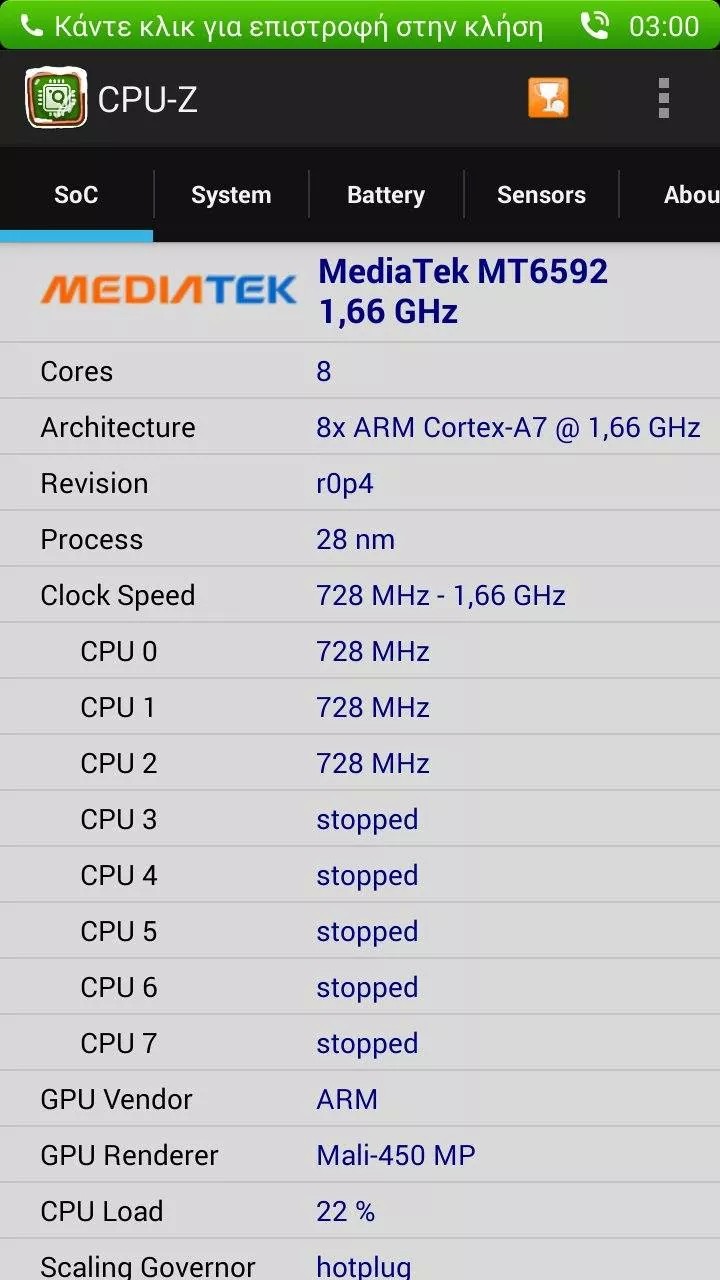Open the overflow menu

(663, 98)
